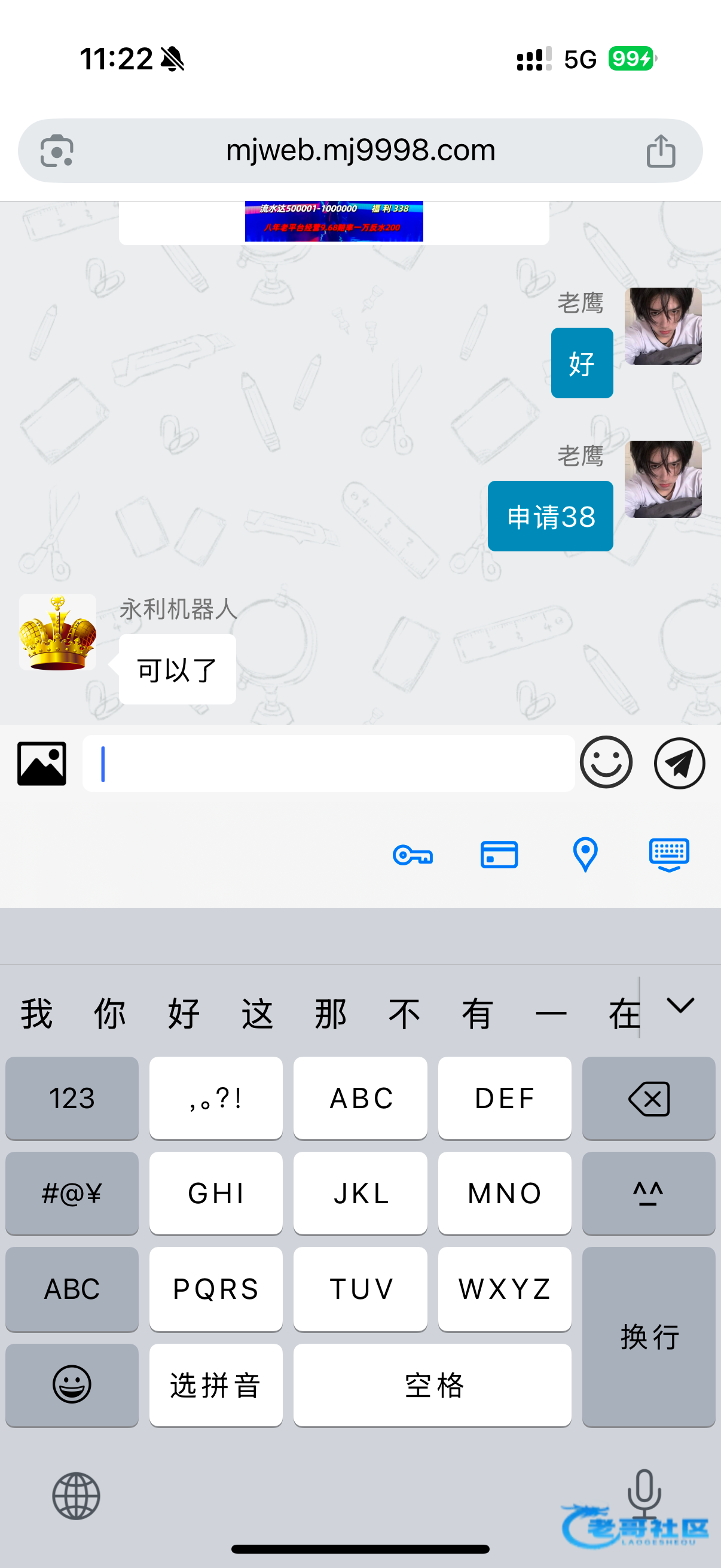The width and height of the screenshot is (721, 1568).
Task: Open the camera scan icon in address bar
Action: coord(57,151)
